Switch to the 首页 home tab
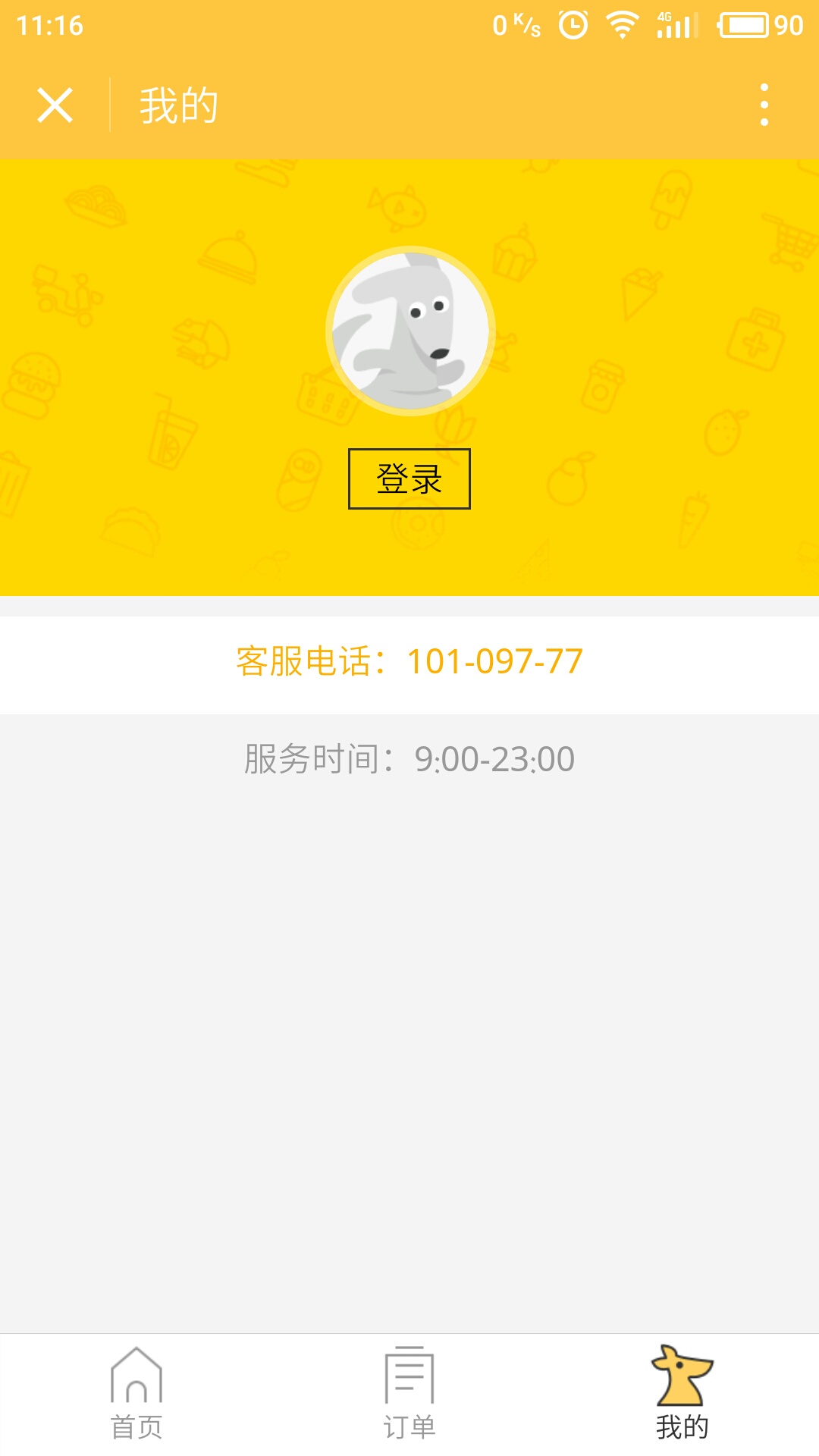Image resolution: width=819 pixels, height=1456 pixels. [136, 1394]
